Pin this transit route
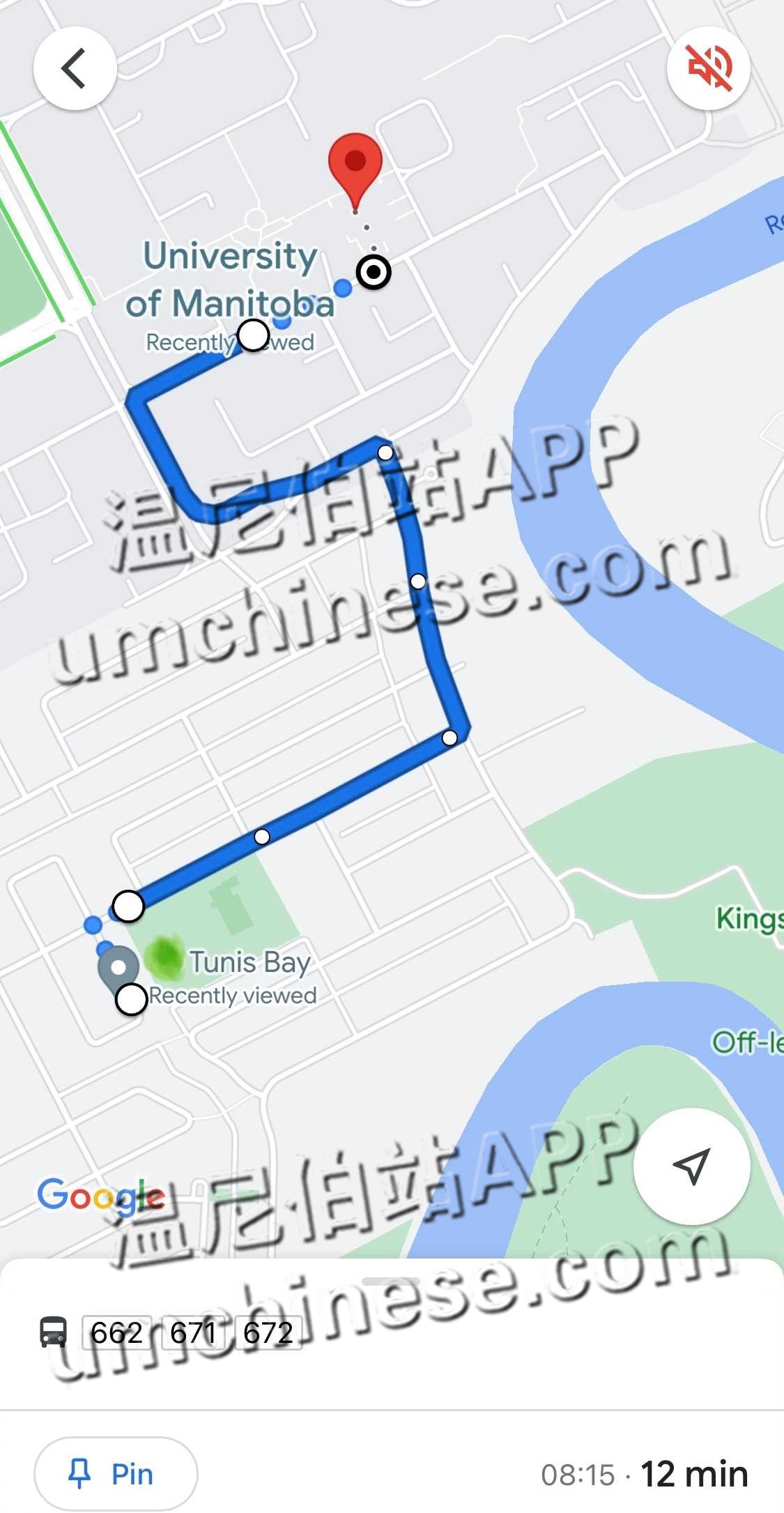This screenshot has height=1513, width=784. tap(116, 1474)
